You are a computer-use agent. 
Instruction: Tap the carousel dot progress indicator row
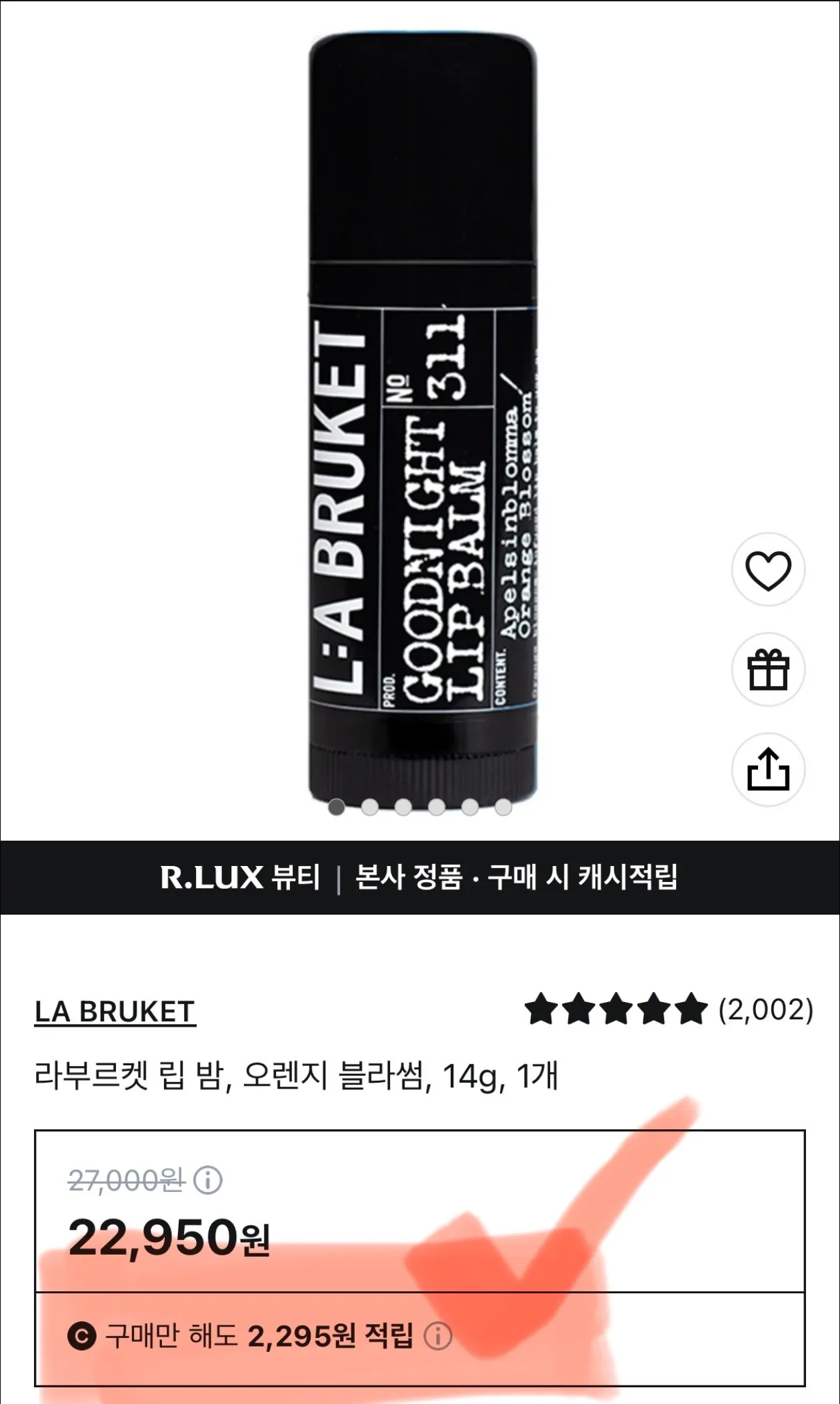coord(419,807)
